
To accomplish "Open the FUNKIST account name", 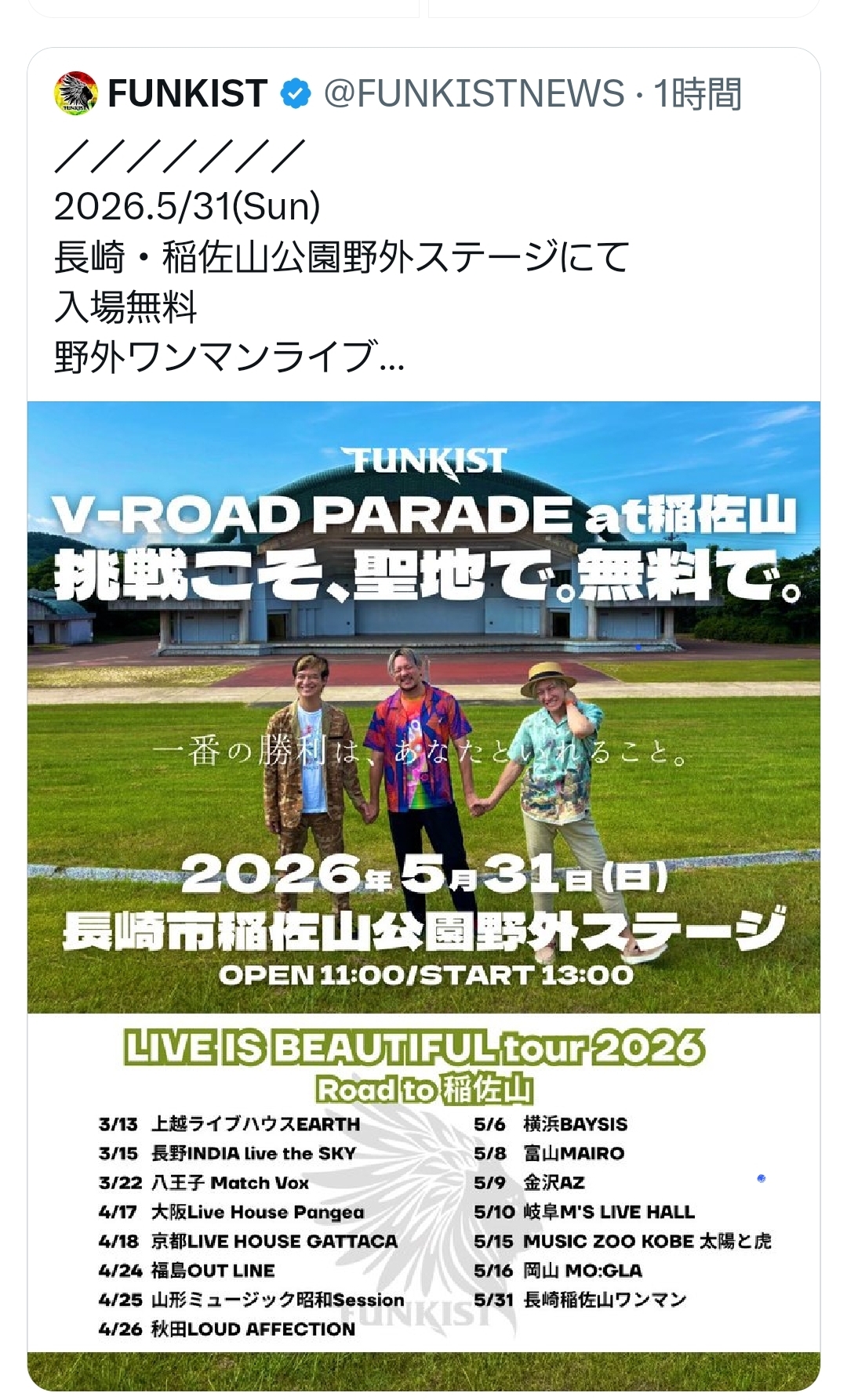I will [187, 94].
